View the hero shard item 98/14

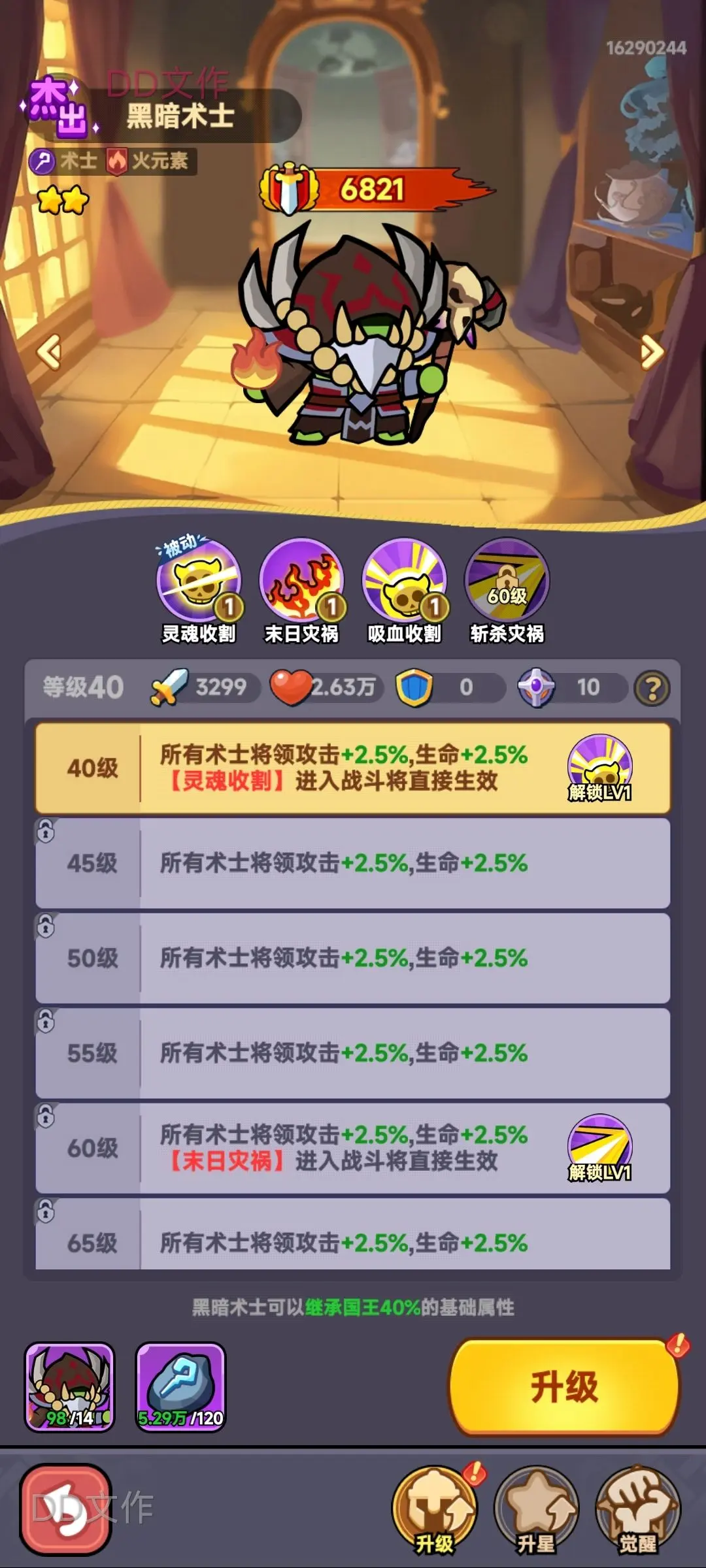tap(70, 1386)
